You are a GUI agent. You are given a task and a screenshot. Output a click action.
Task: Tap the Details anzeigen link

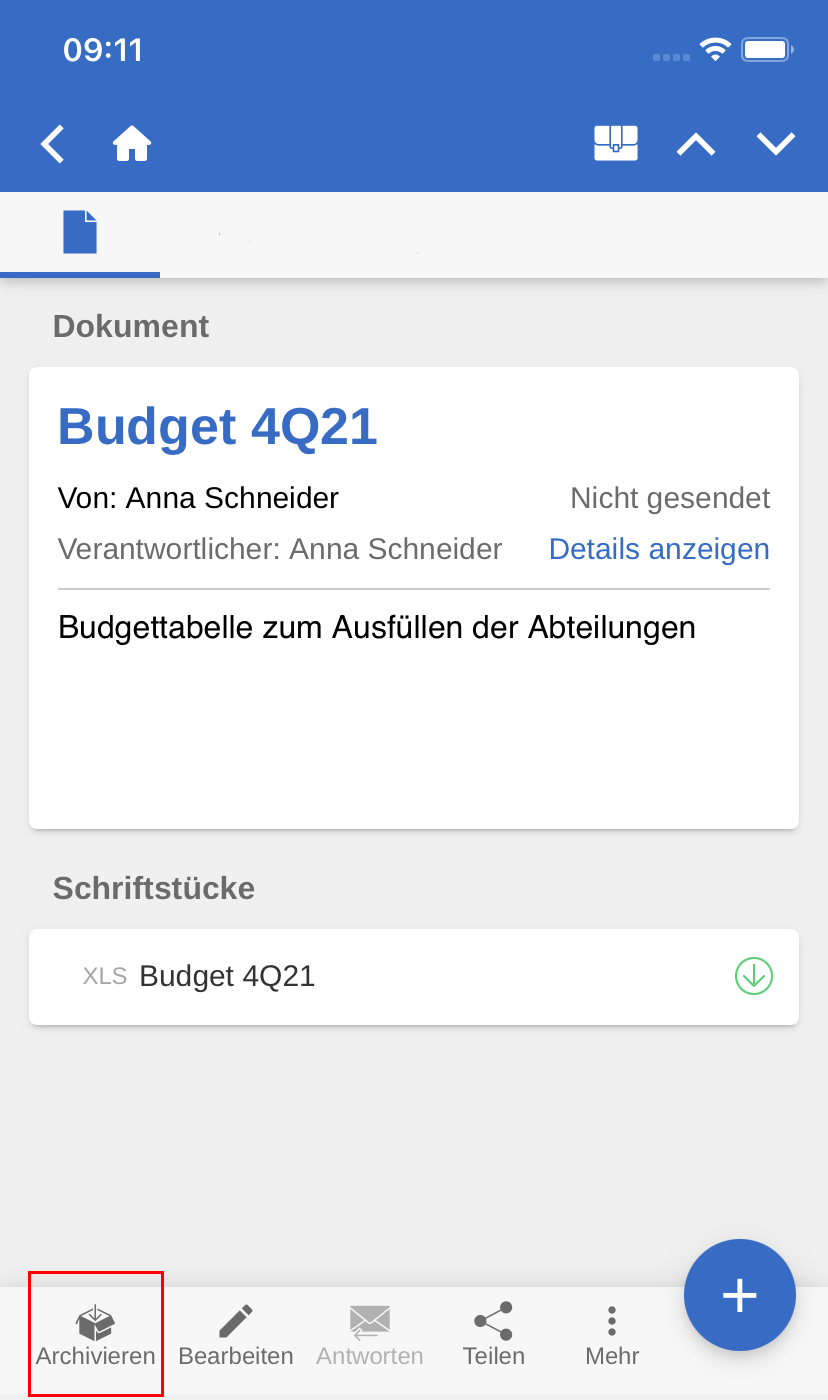(x=659, y=549)
